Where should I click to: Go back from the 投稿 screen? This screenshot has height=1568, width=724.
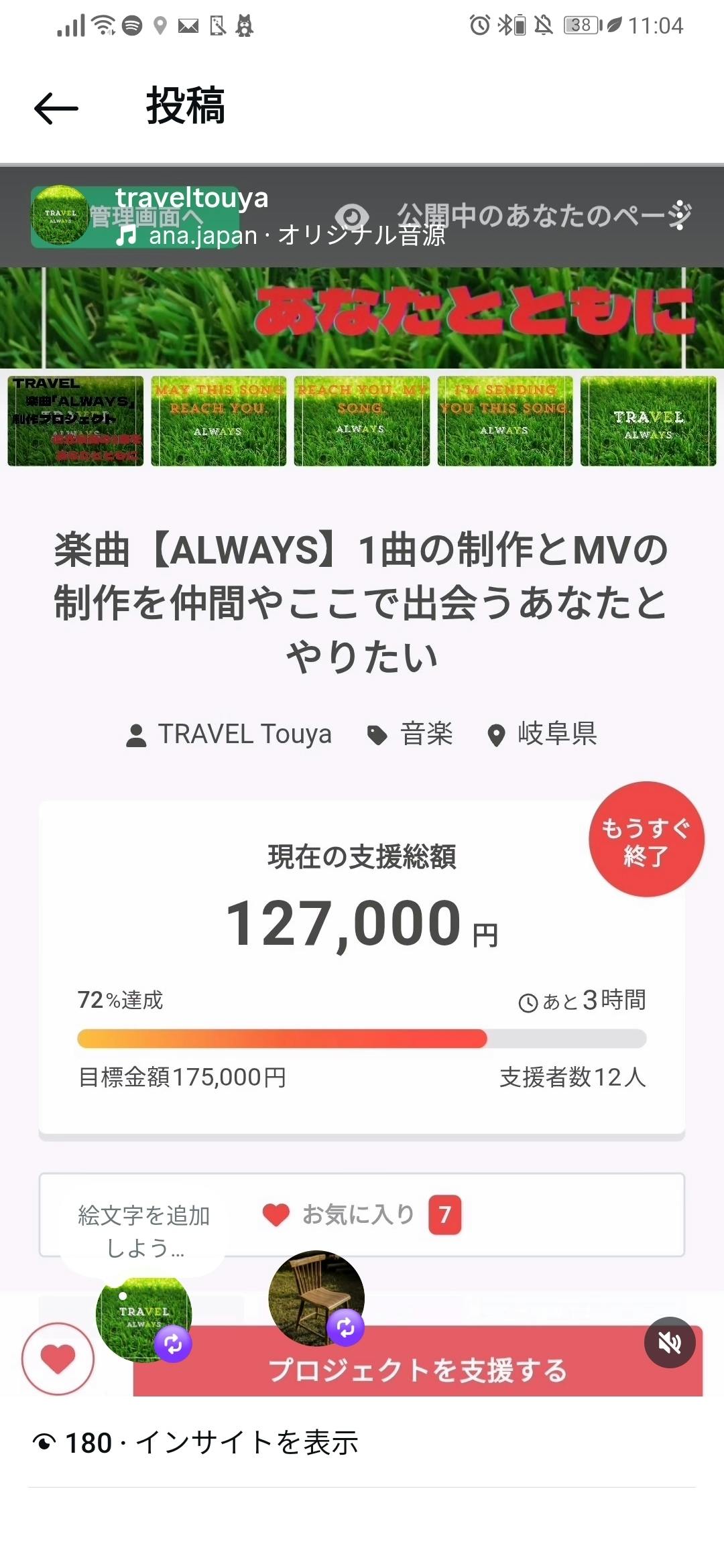click(56, 108)
